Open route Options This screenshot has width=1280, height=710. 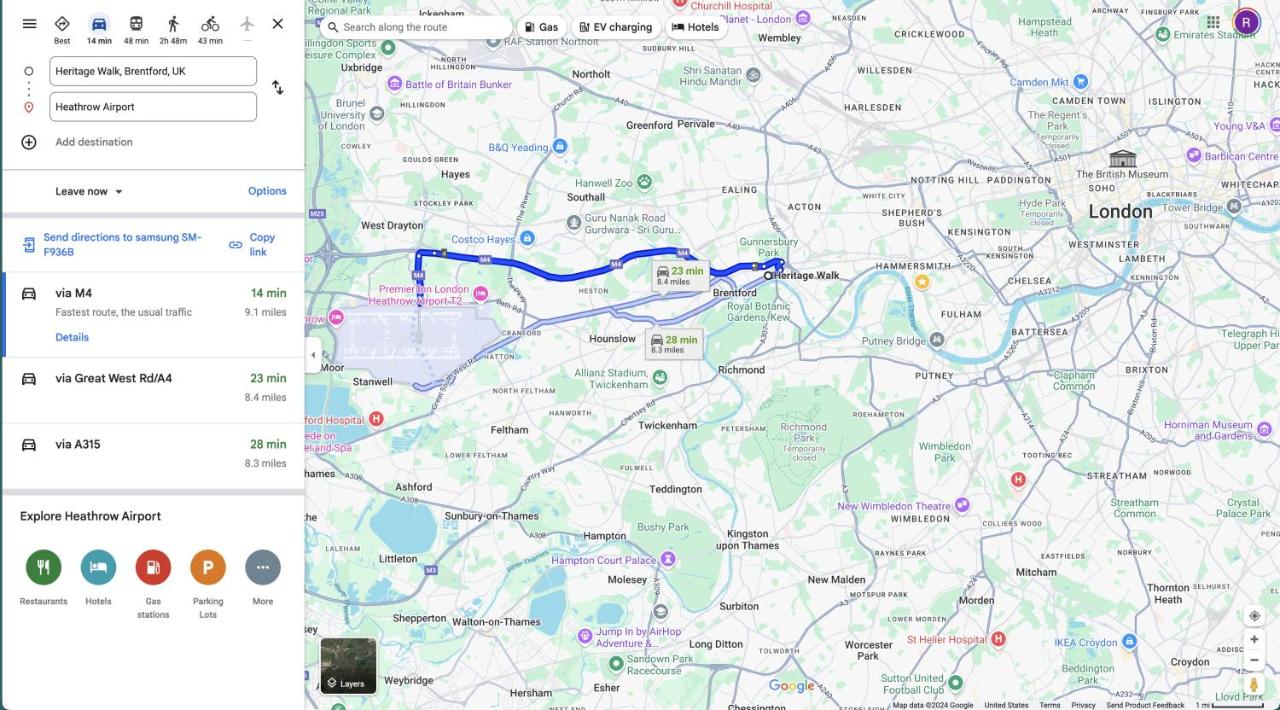(267, 191)
